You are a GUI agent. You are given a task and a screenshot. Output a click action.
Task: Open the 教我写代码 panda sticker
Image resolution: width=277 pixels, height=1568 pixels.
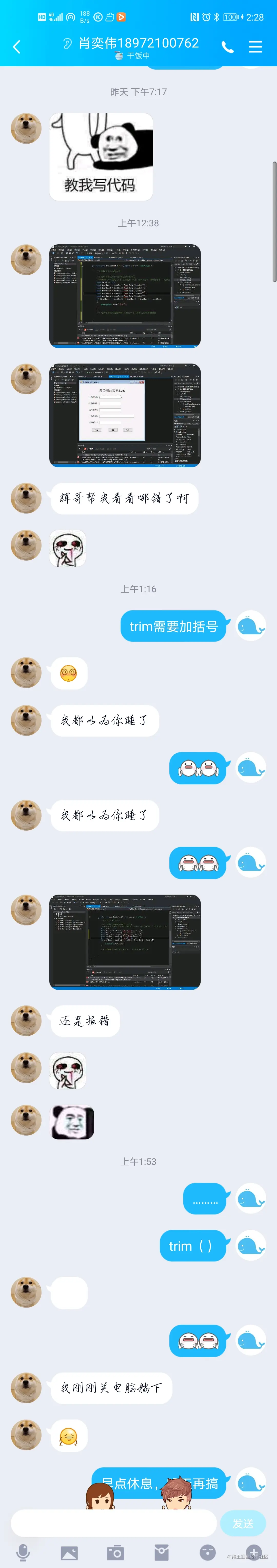101,156
